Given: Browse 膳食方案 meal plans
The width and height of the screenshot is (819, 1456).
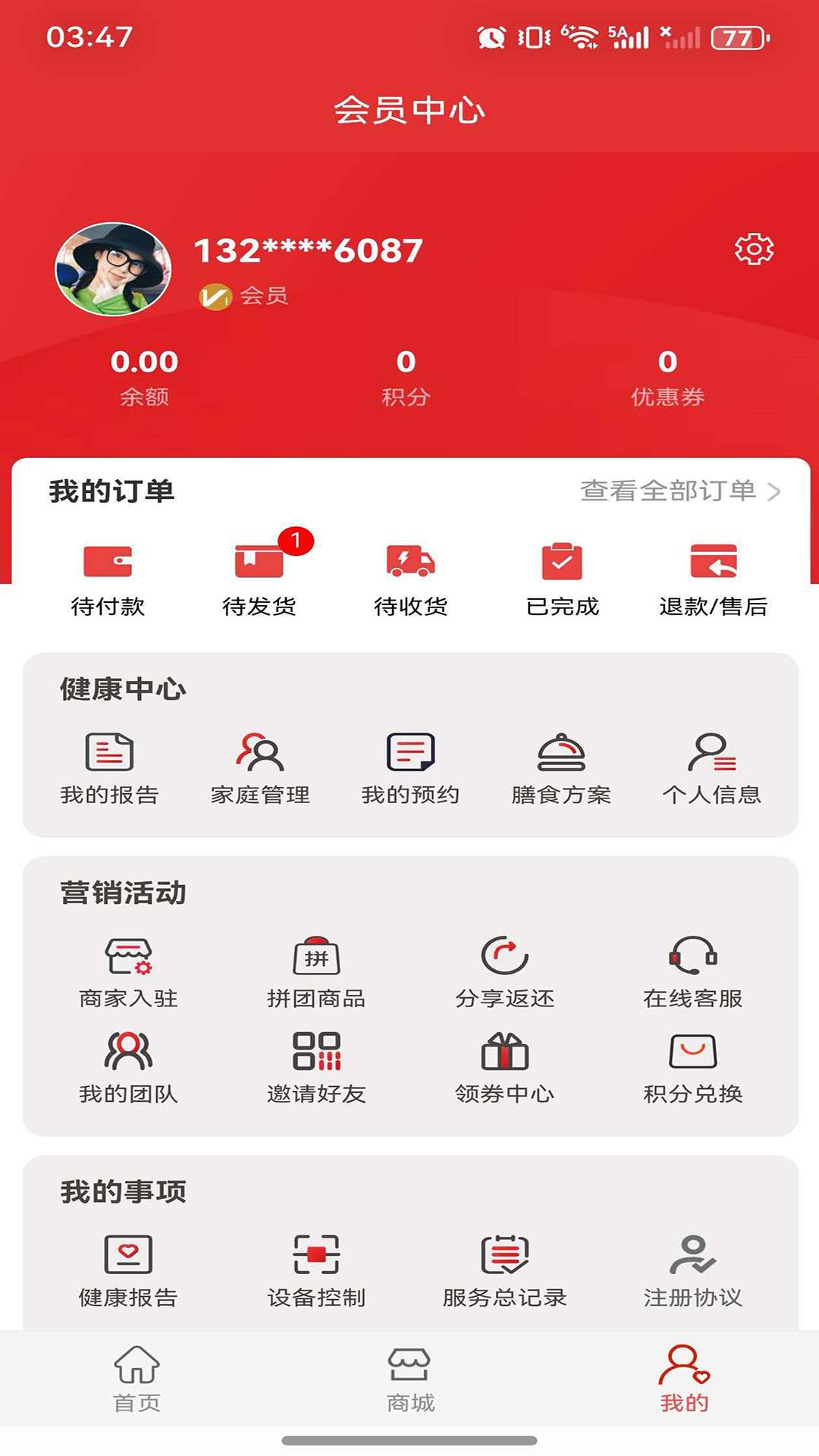Looking at the screenshot, I should 562,766.
